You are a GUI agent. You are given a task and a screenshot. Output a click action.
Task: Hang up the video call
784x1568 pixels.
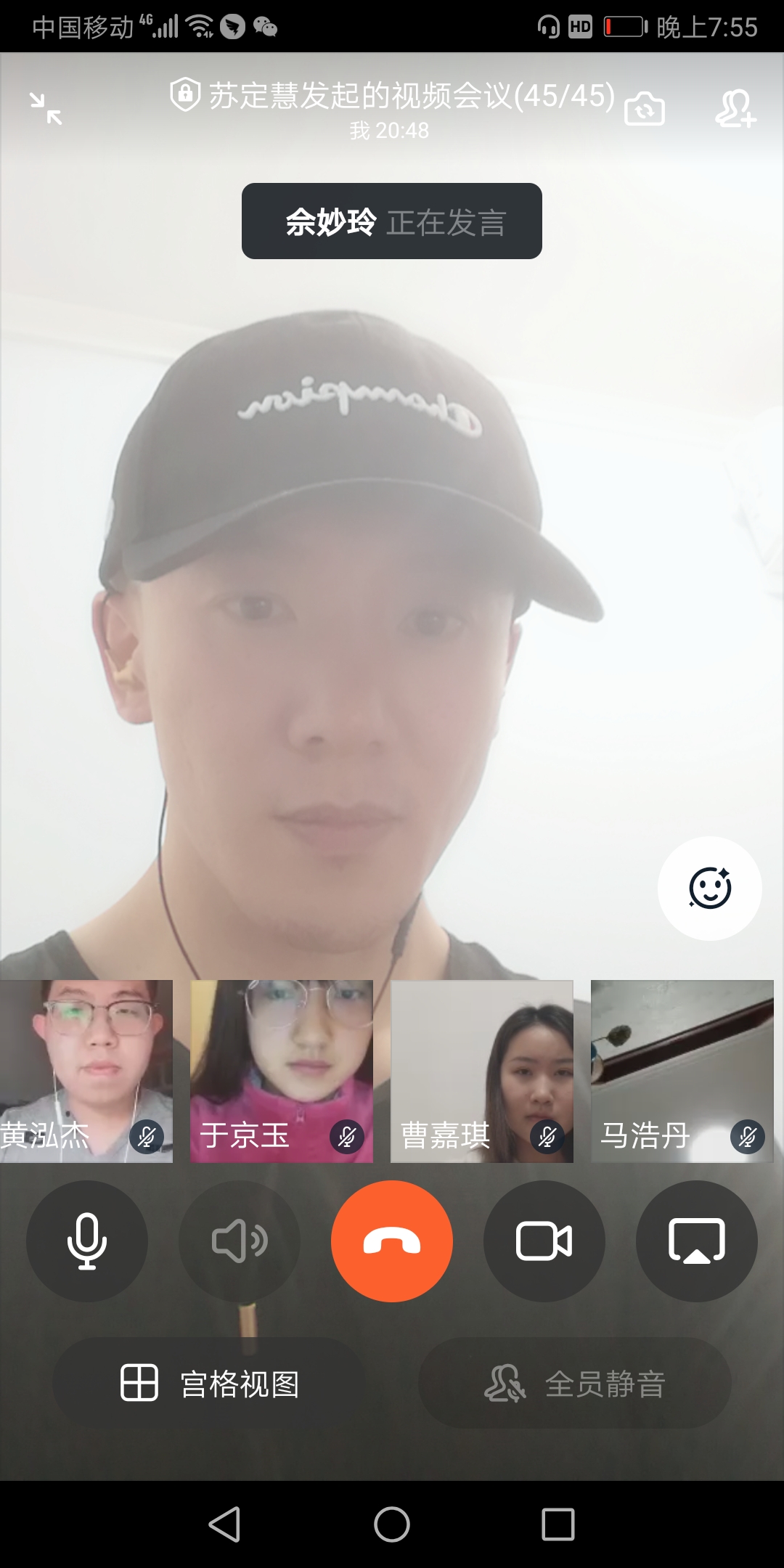click(x=392, y=1241)
